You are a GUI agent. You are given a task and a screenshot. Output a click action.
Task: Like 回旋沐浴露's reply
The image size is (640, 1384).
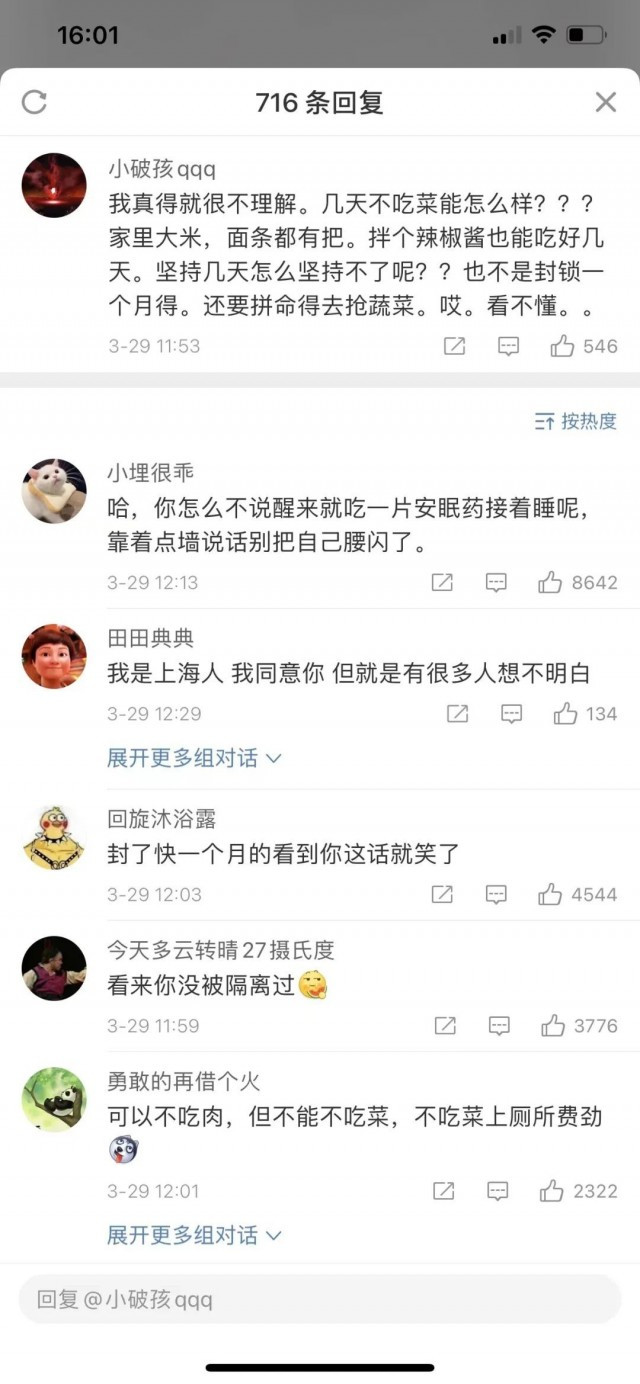[x=550, y=894]
